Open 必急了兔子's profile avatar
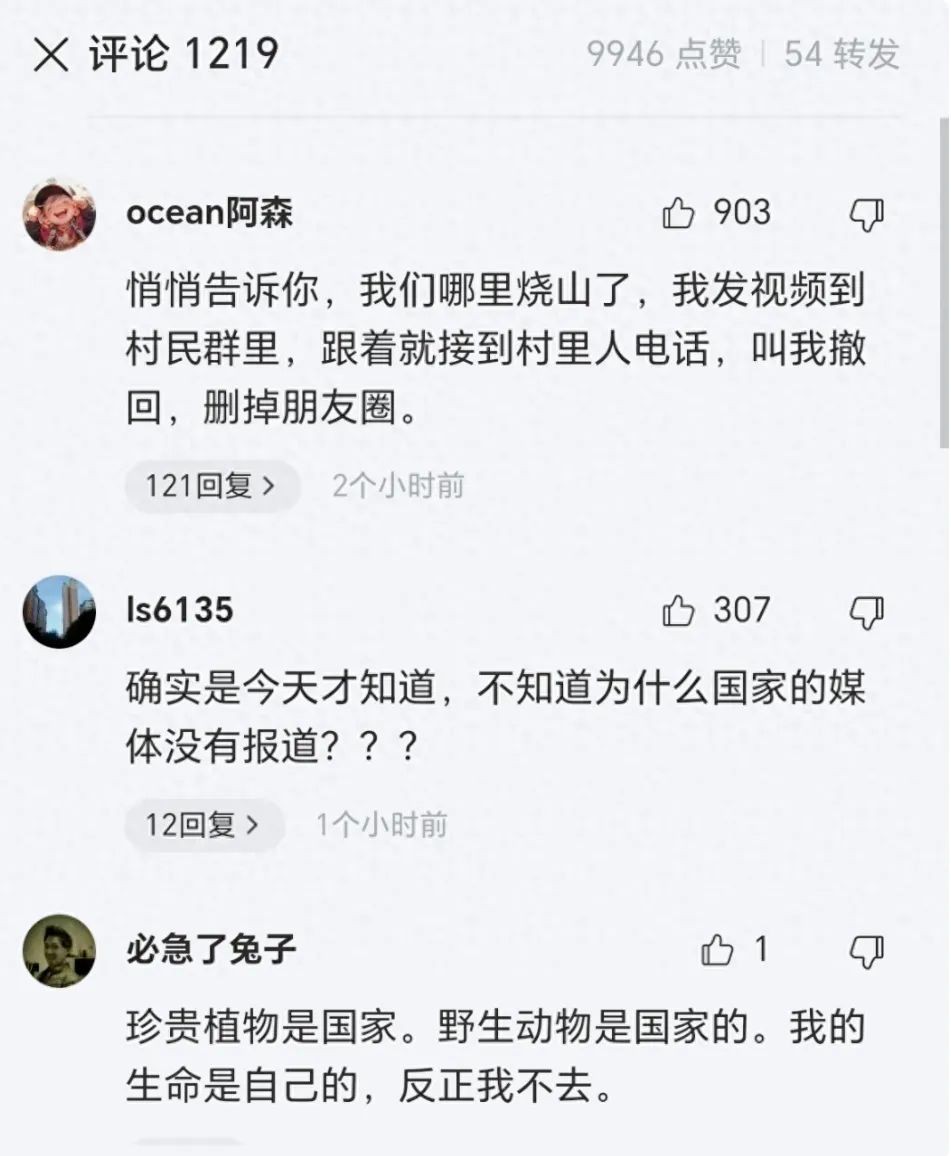Screen dimensions: 951x1156 [x=60, y=950]
